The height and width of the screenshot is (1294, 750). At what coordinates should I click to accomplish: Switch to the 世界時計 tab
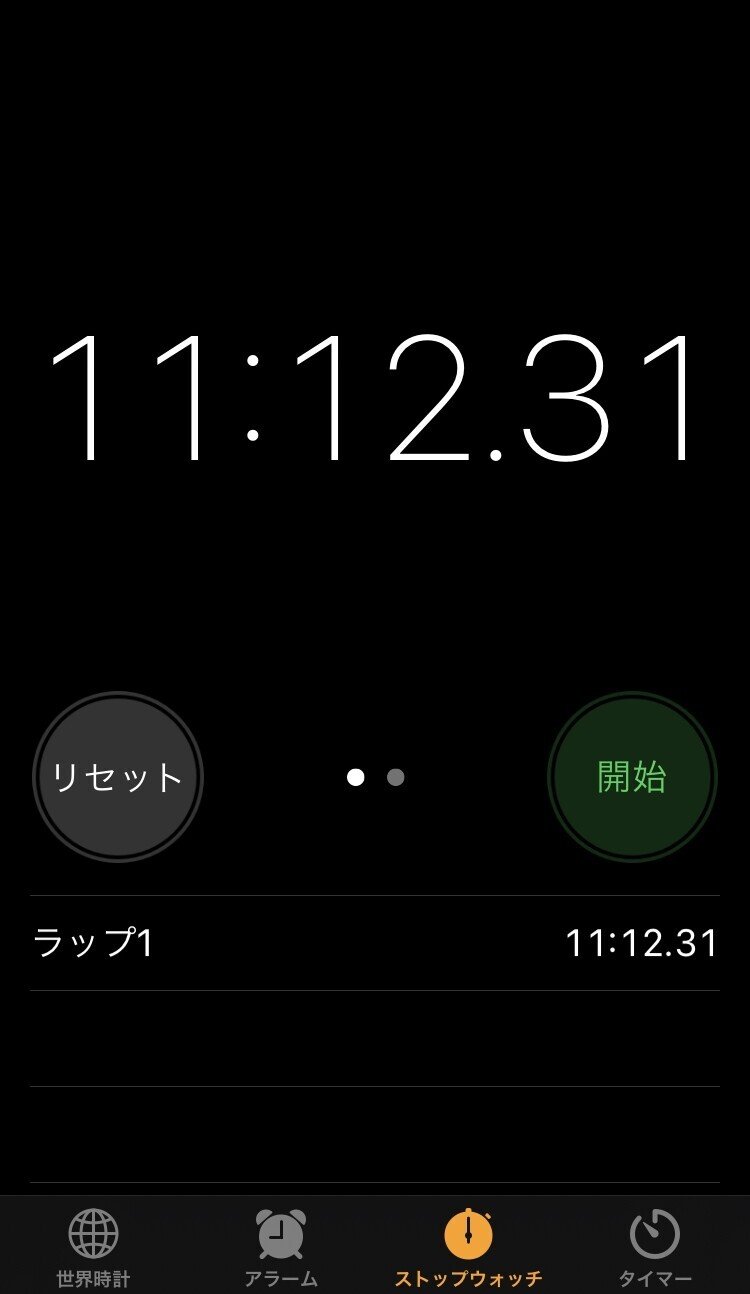click(x=93, y=1247)
